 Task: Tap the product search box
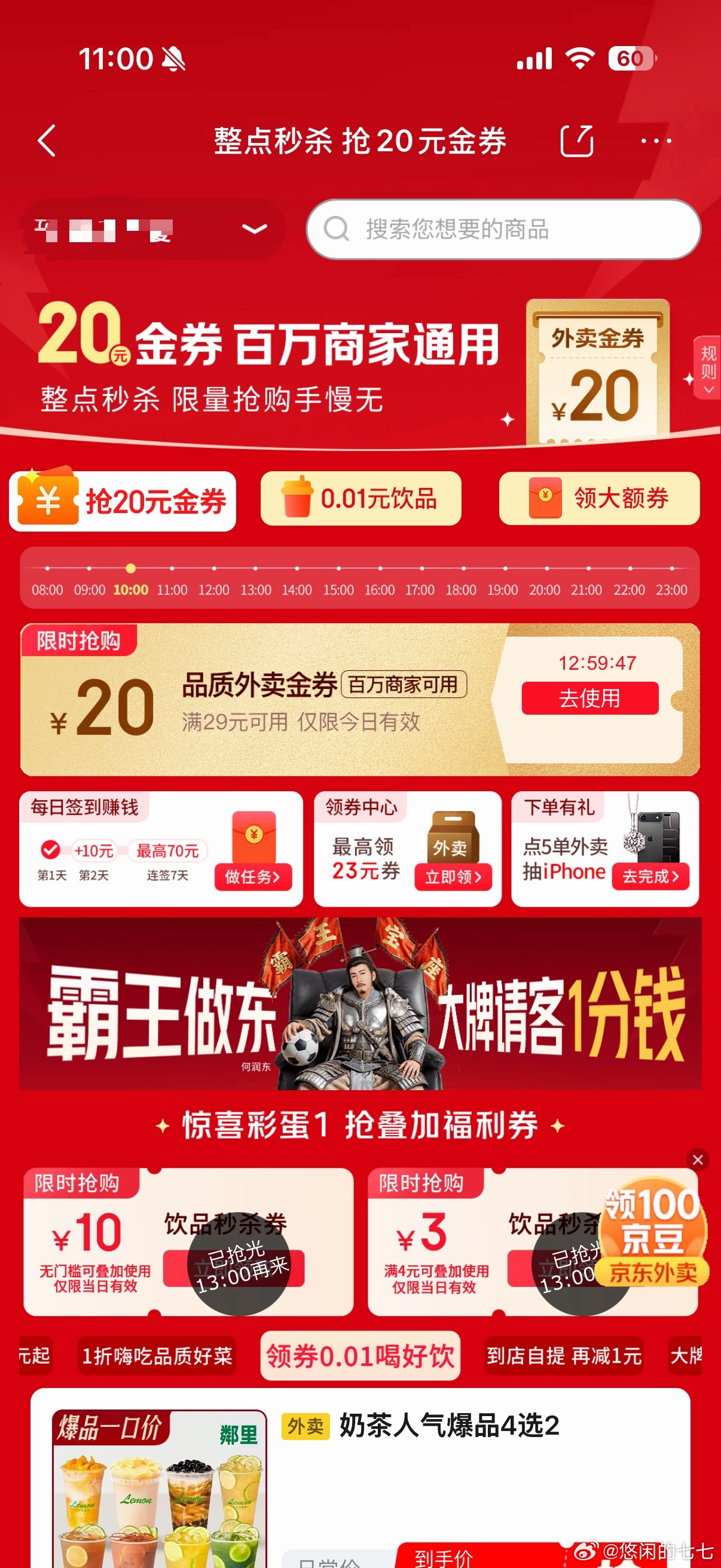[503, 230]
